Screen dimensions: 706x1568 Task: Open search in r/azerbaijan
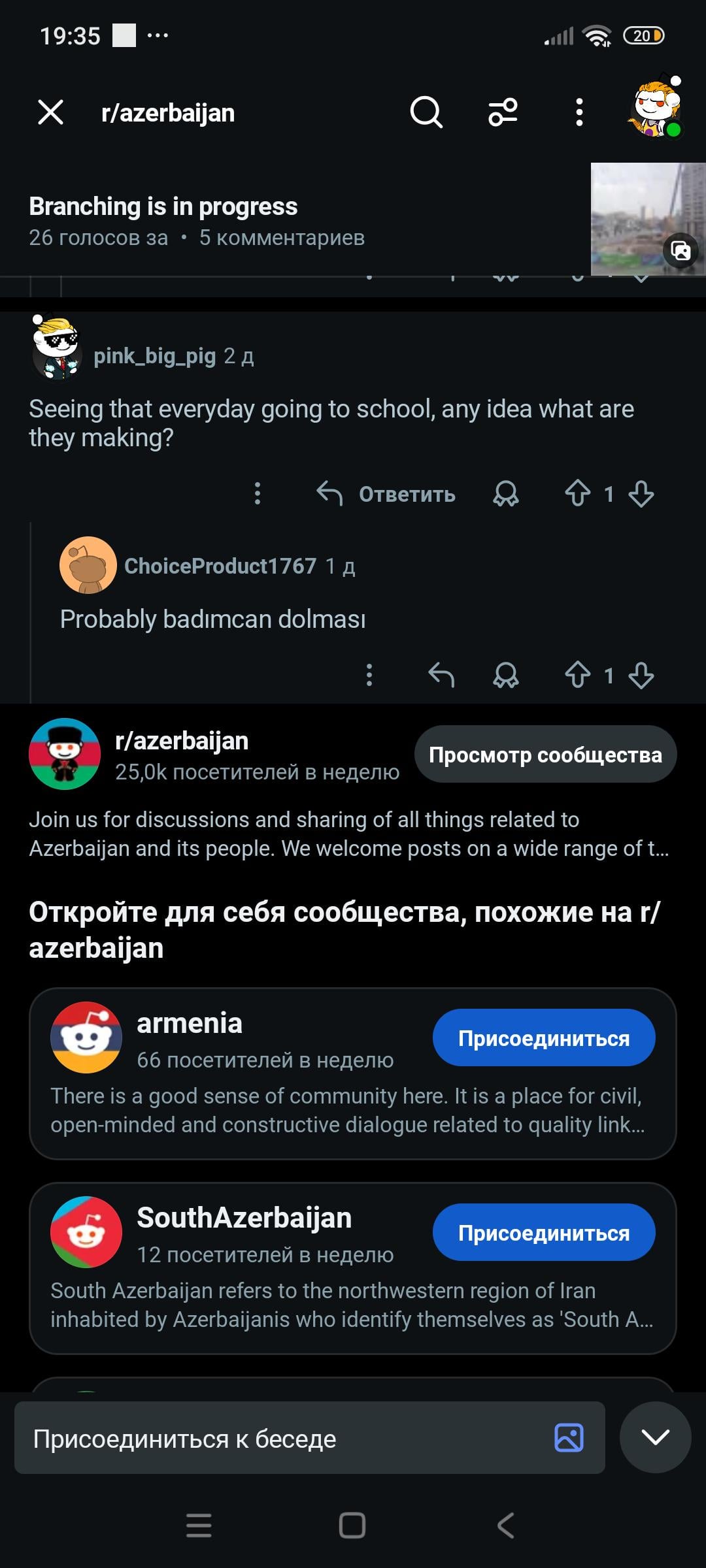426,112
